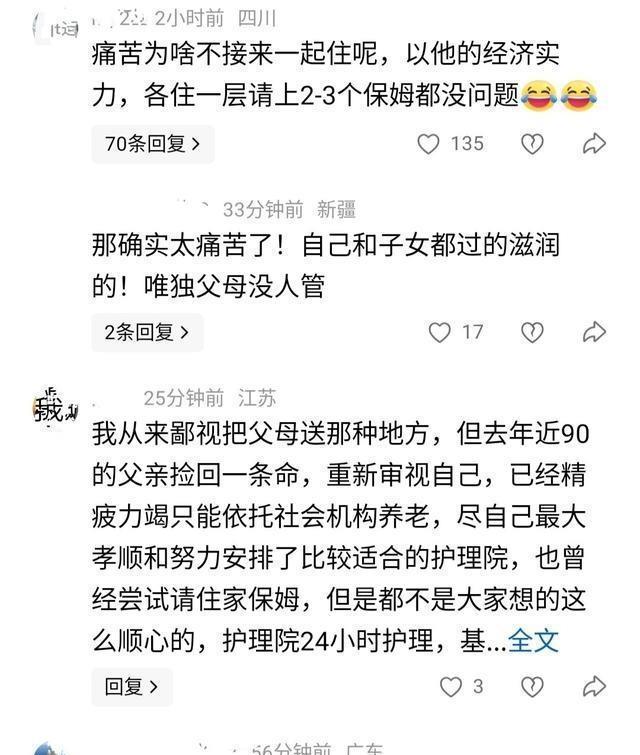This screenshot has height=755, width=640.
Task: Expand the 2条回复 replies
Action: tap(147, 332)
